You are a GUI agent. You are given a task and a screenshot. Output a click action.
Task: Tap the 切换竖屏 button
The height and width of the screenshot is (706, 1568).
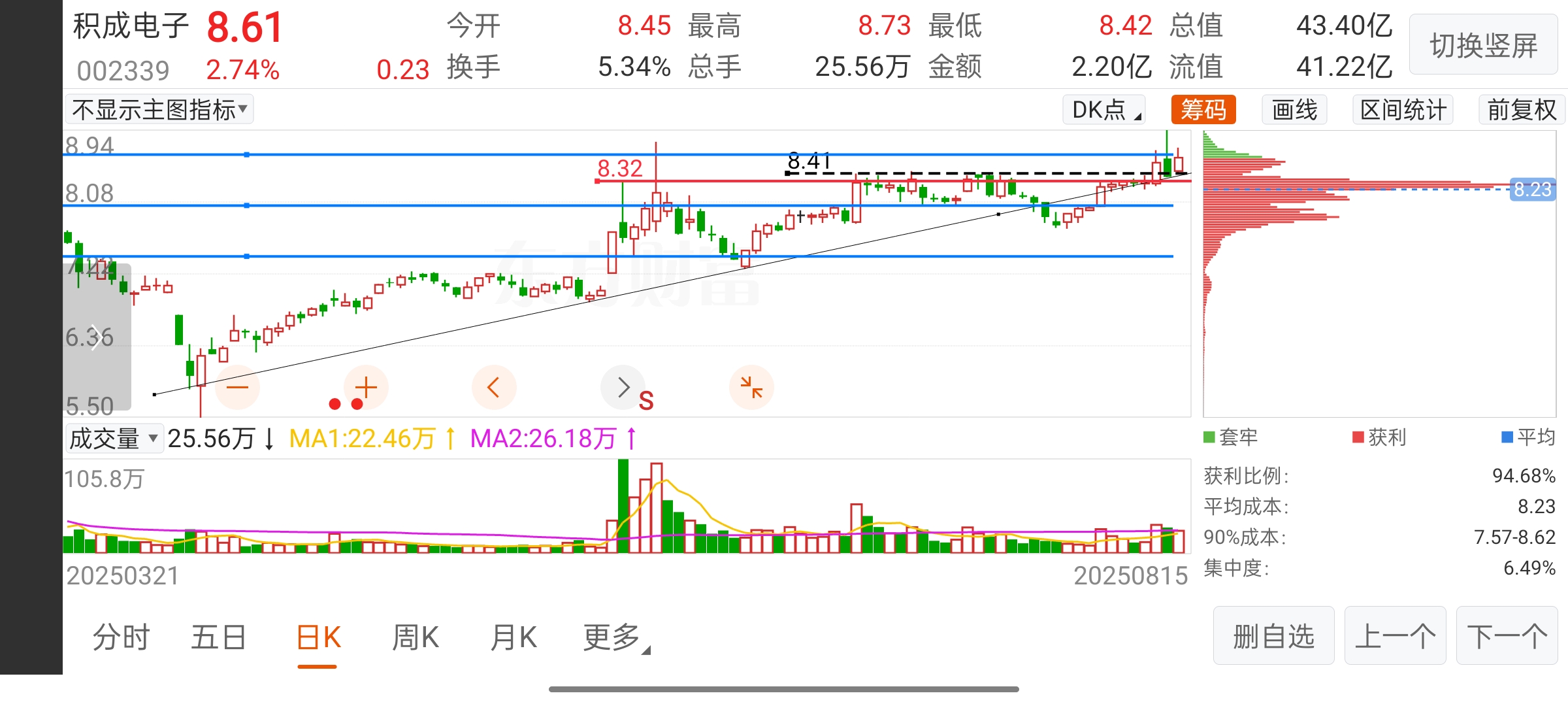click(x=1483, y=46)
